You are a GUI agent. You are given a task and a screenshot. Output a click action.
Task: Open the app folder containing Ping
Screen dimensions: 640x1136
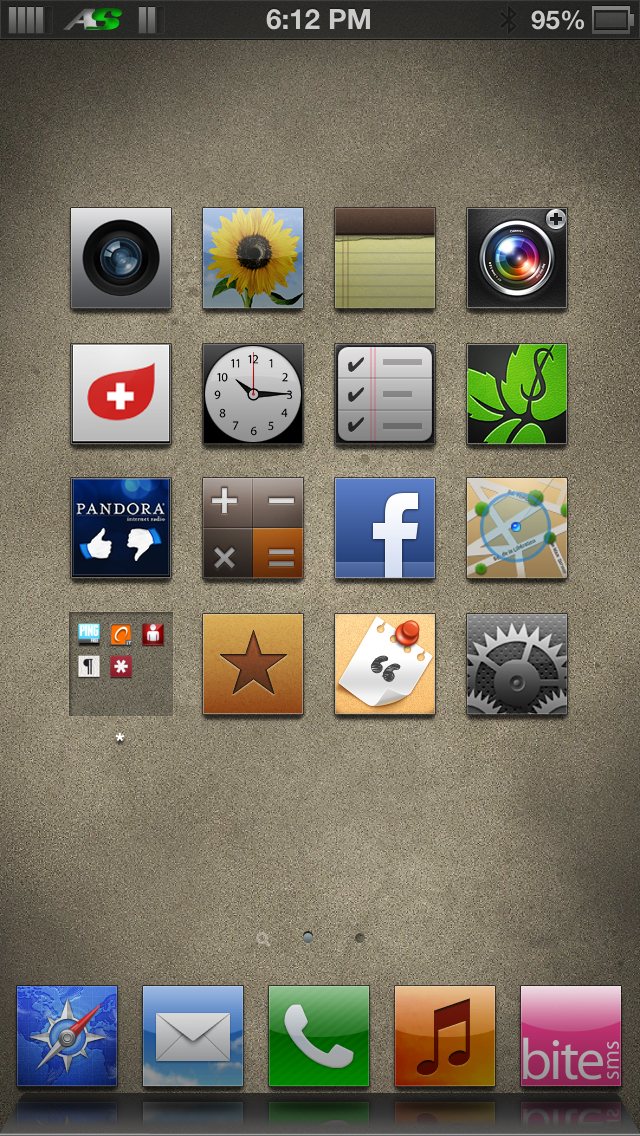click(x=121, y=664)
